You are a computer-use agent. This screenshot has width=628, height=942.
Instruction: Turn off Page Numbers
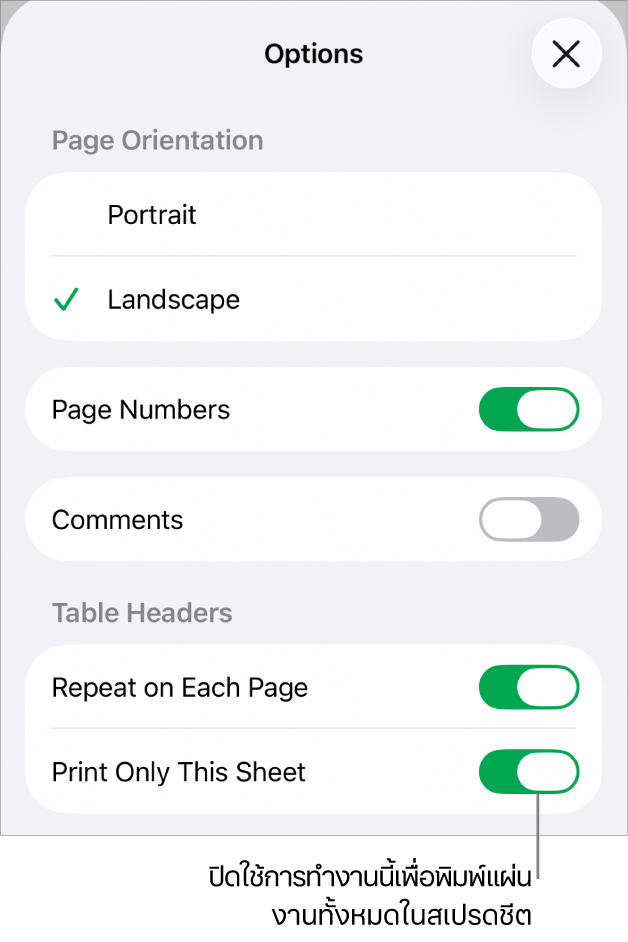(x=529, y=410)
